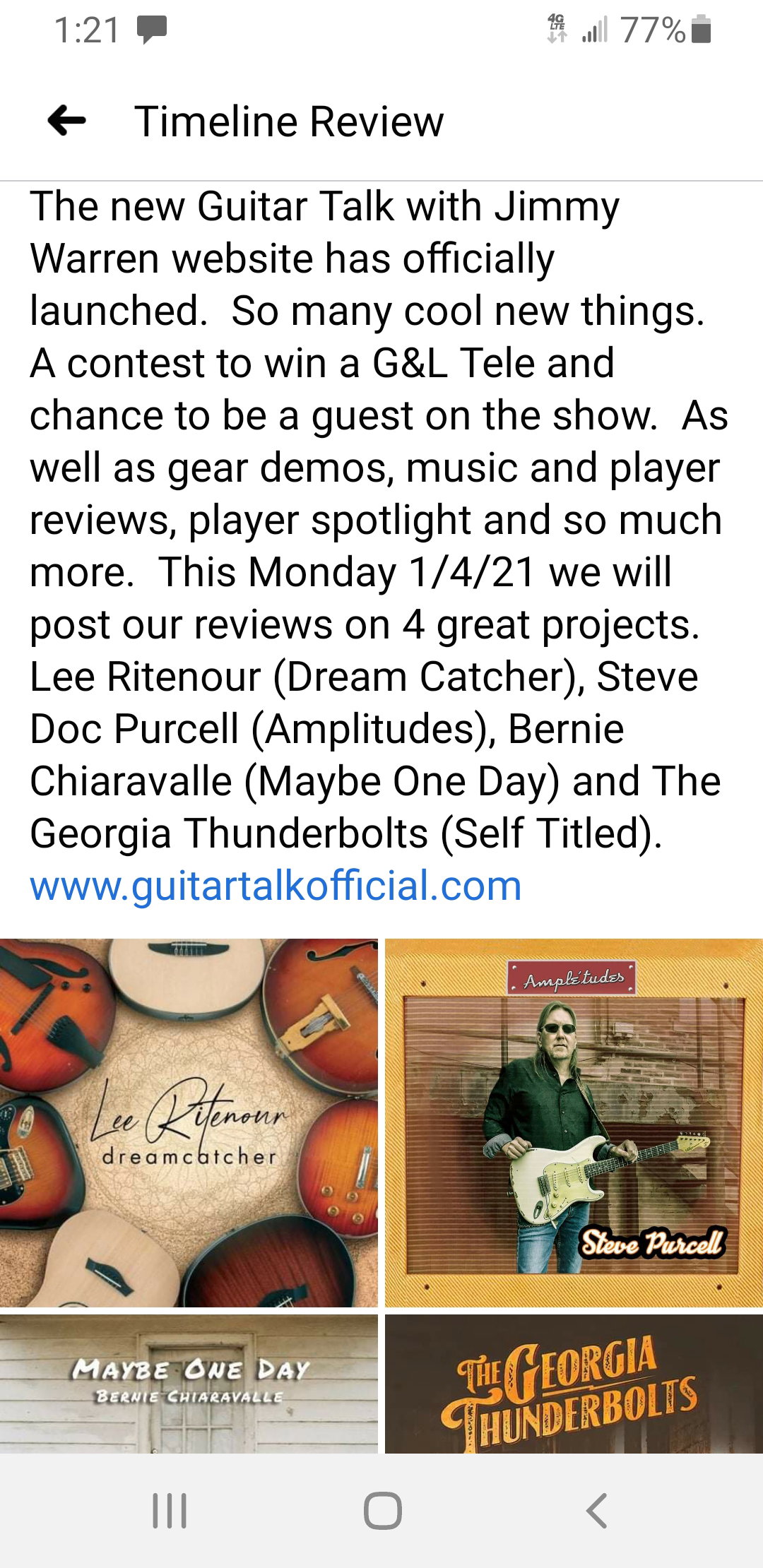763x1568 pixels.
Task: View The Georgia Thunderbolts photo
Action: point(574,1383)
